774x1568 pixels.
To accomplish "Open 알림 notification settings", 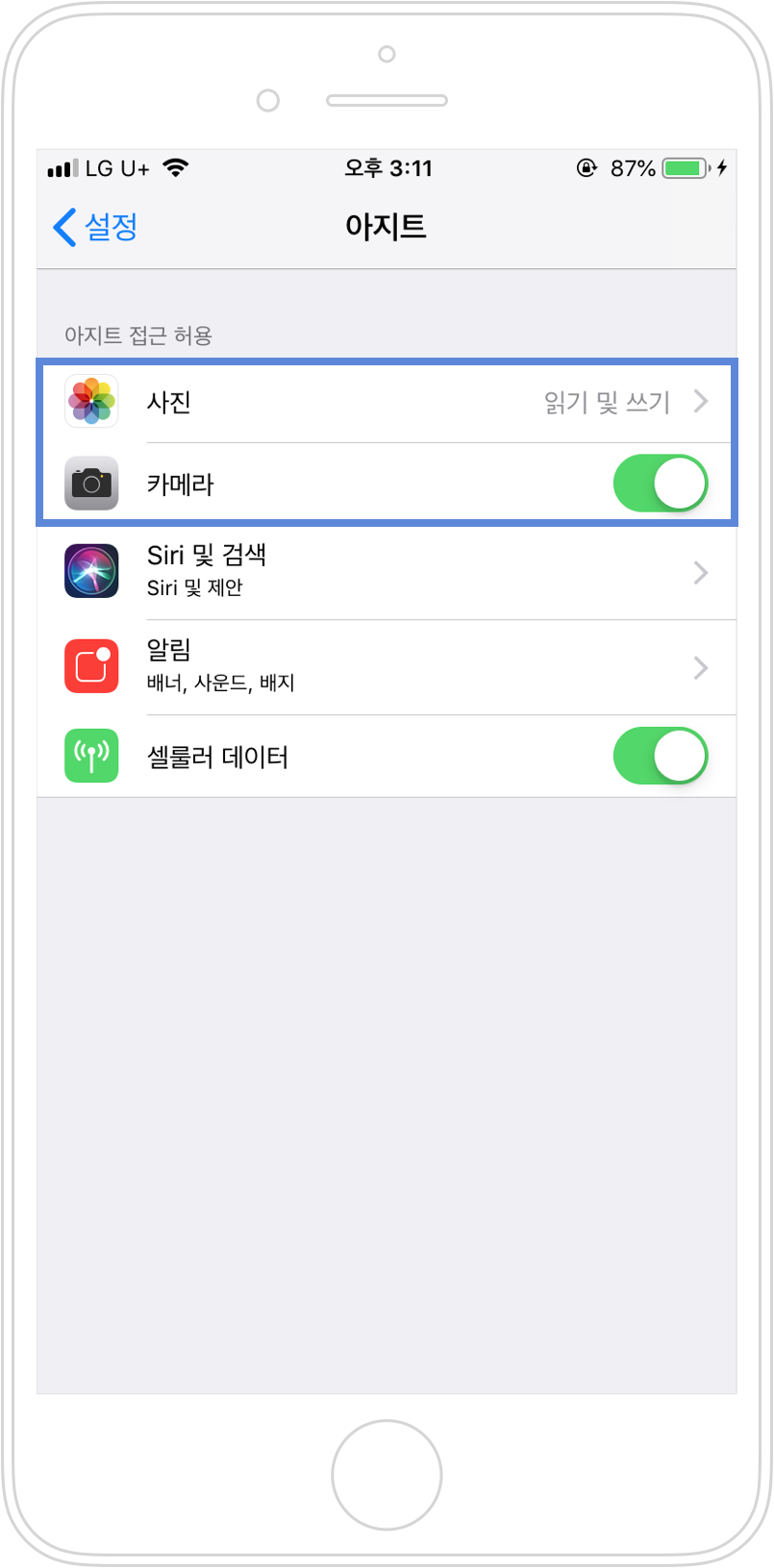I will point(387,667).
